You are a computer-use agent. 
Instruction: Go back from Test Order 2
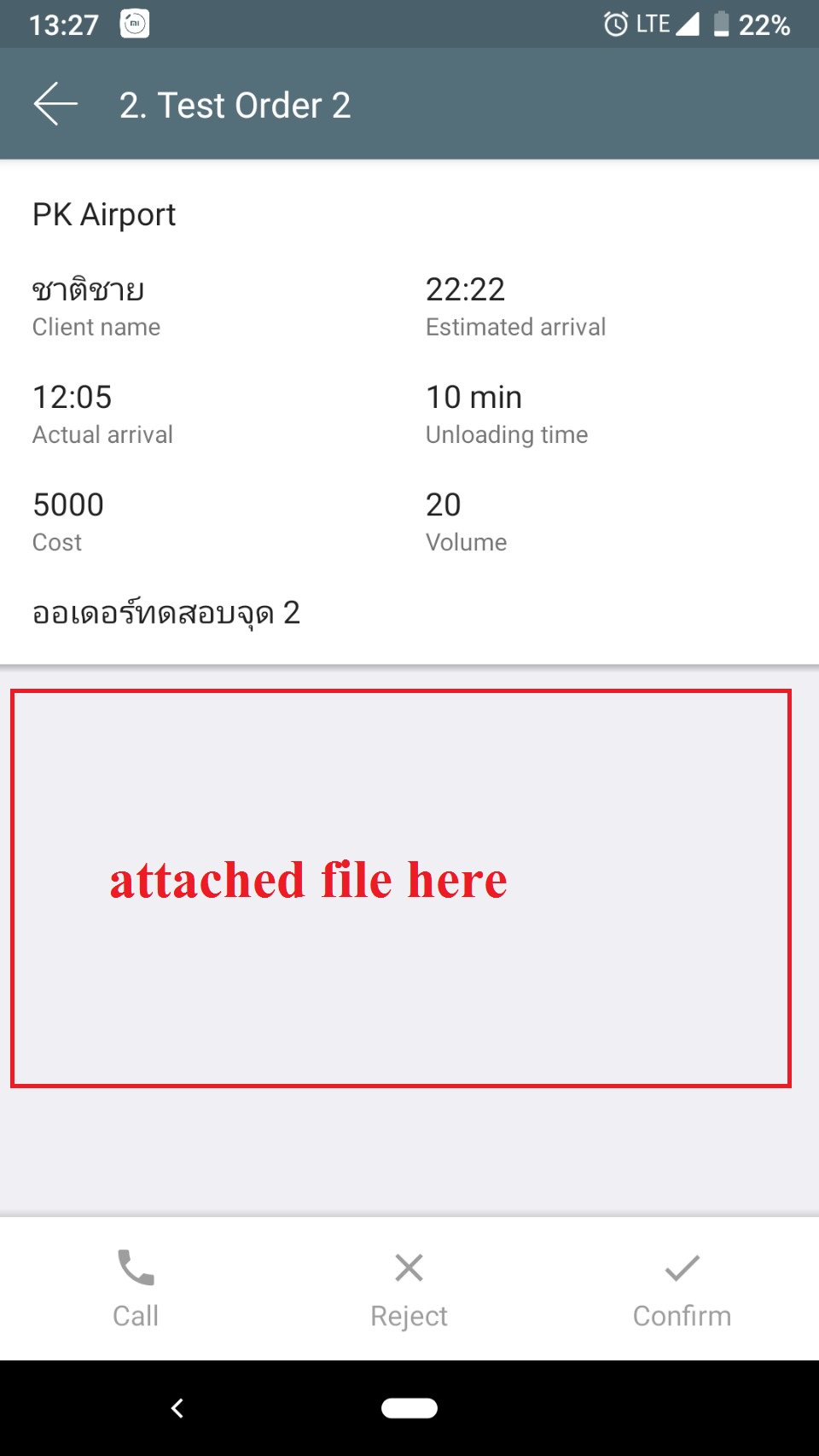click(x=56, y=104)
